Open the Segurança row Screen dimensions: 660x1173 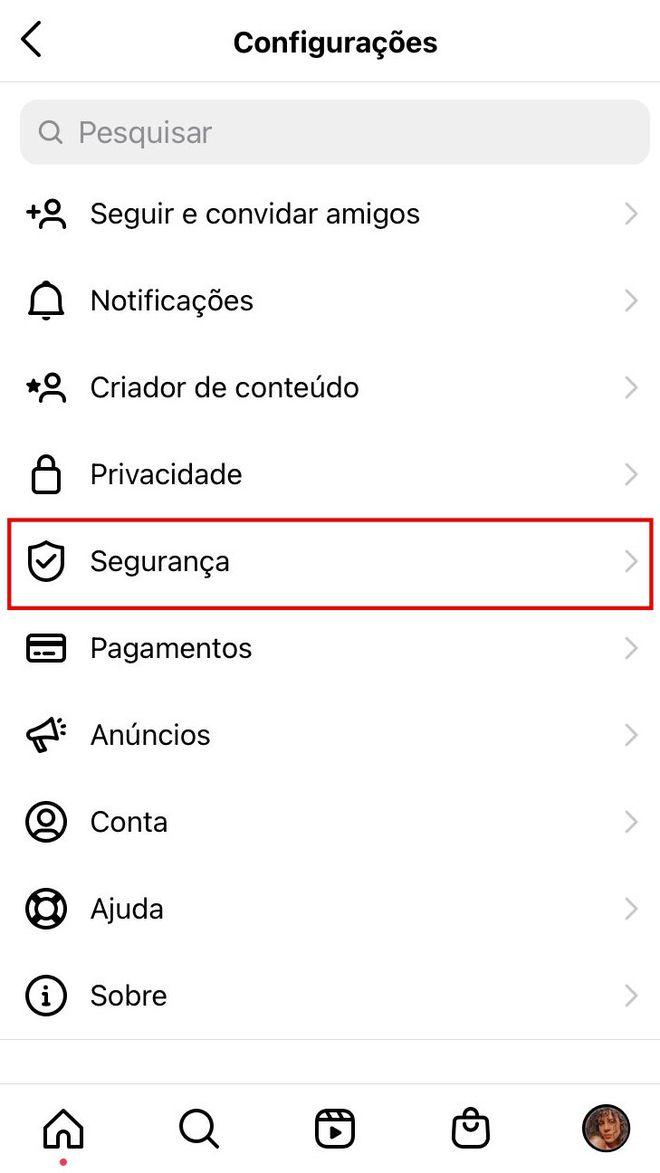pyautogui.click(x=330, y=562)
